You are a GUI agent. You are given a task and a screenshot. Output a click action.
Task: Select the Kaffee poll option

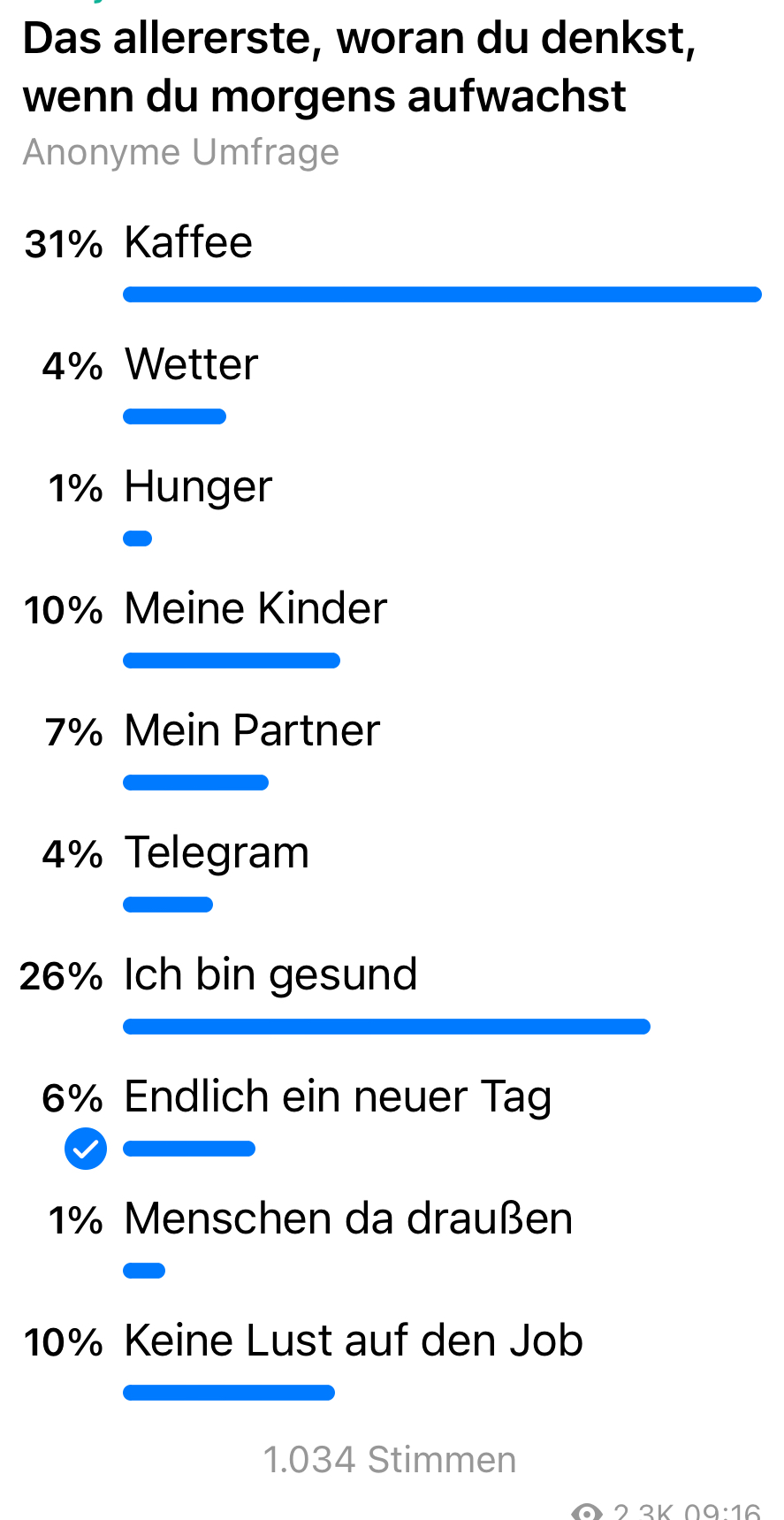pos(392,262)
